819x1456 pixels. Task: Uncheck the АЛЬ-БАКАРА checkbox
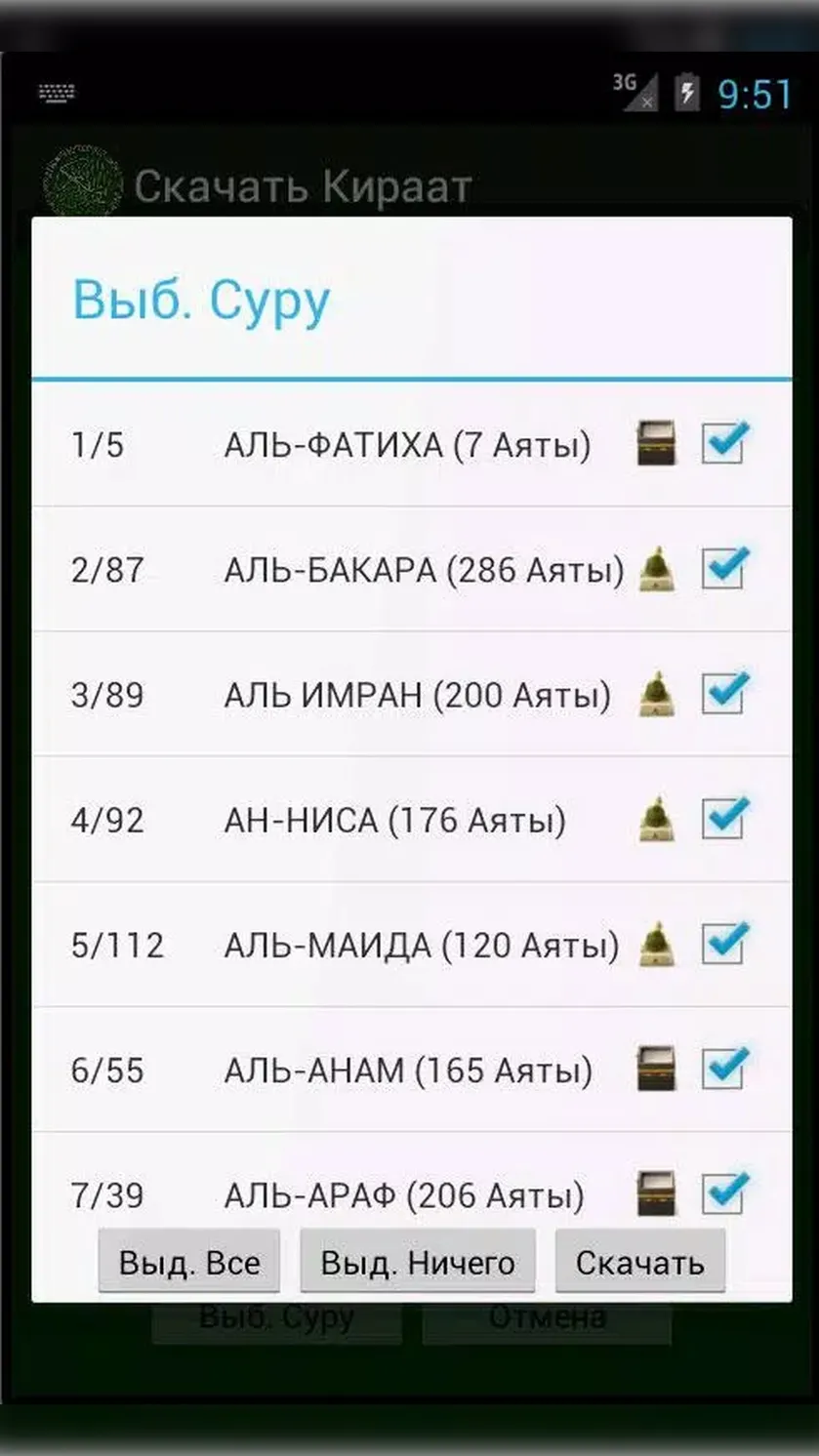click(724, 568)
